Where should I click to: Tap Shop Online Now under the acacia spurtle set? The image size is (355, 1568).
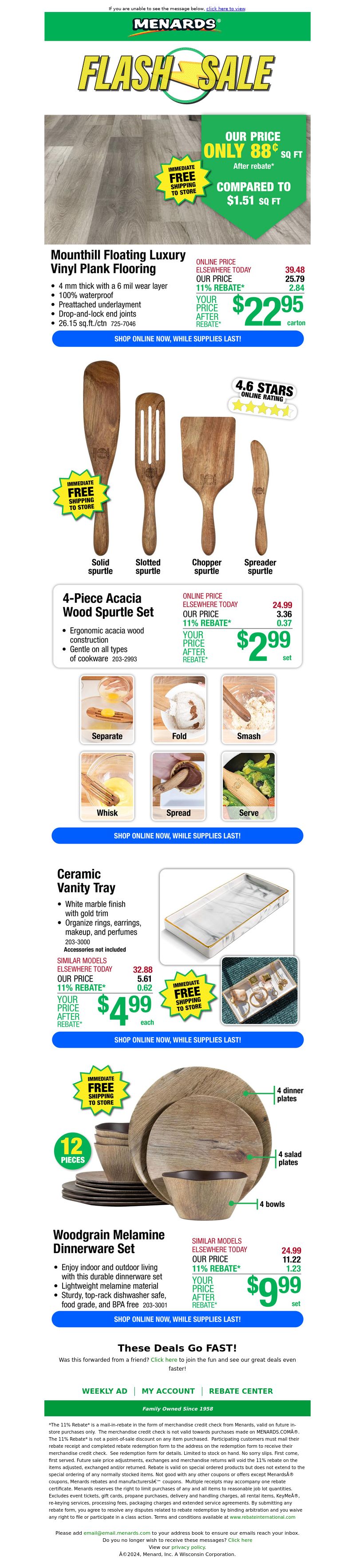177,835
